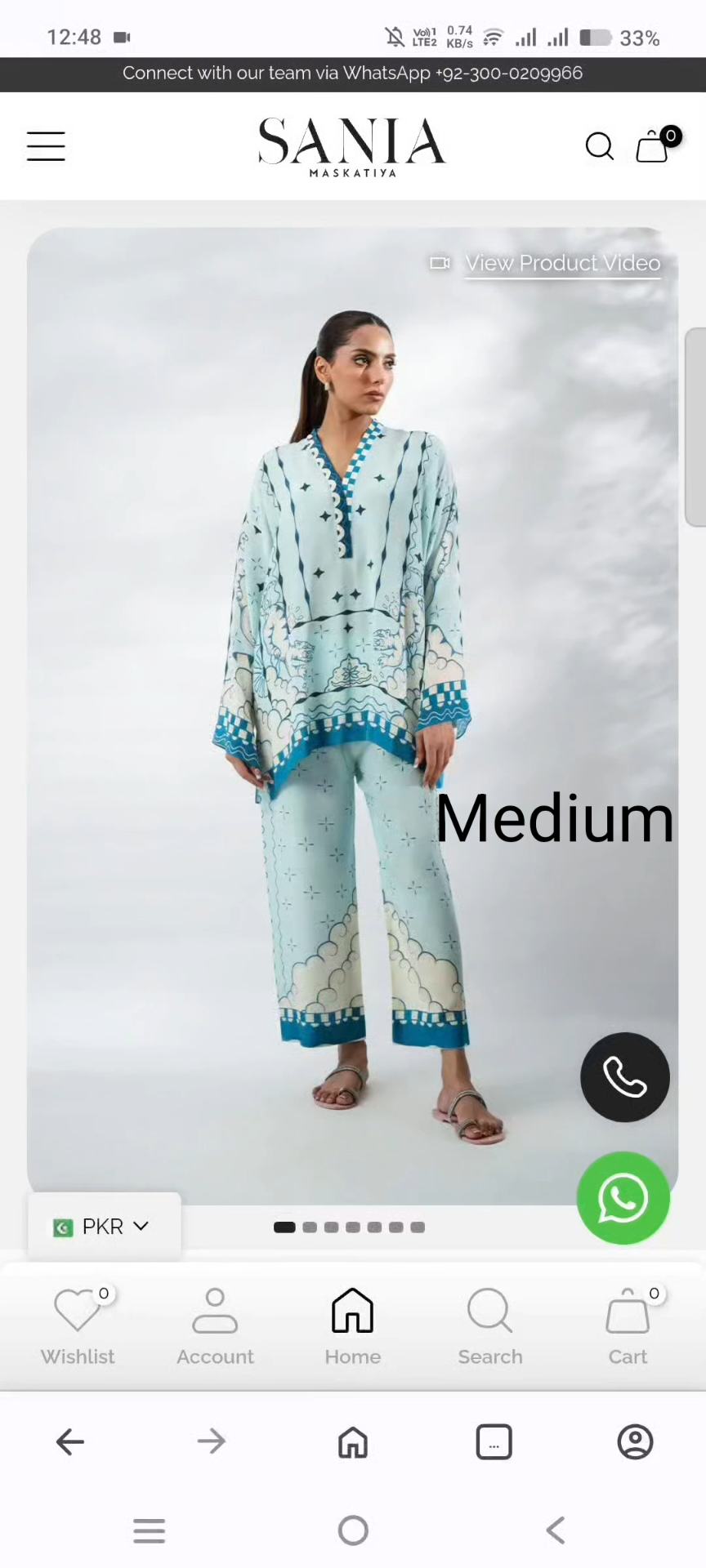This screenshot has height=1568, width=706.
Task: Open the PKR currency selector
Action: tap(90, 1226)
